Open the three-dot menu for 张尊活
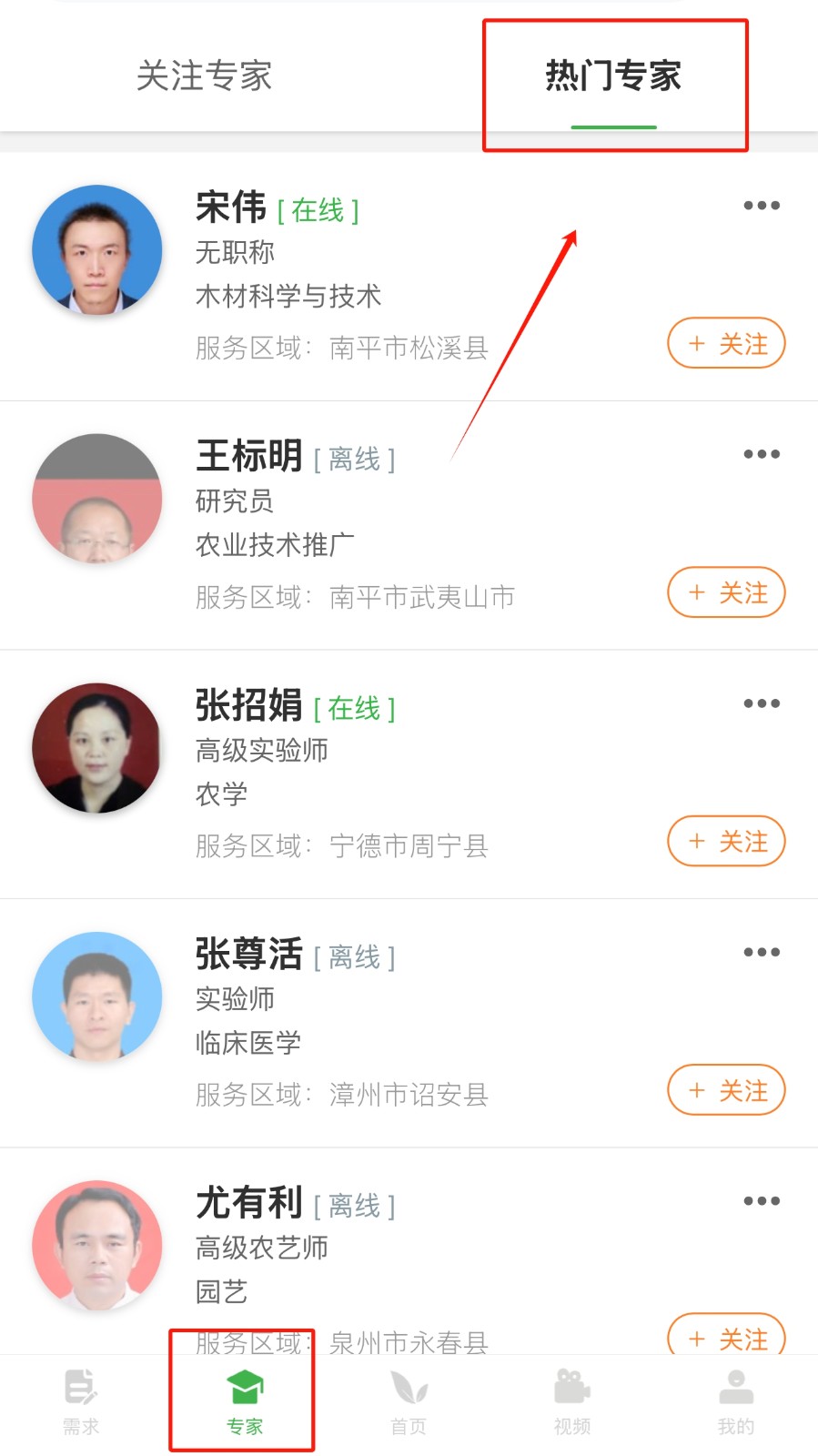The width and height of the screenshot is (818, 1456). pos(761,952)
